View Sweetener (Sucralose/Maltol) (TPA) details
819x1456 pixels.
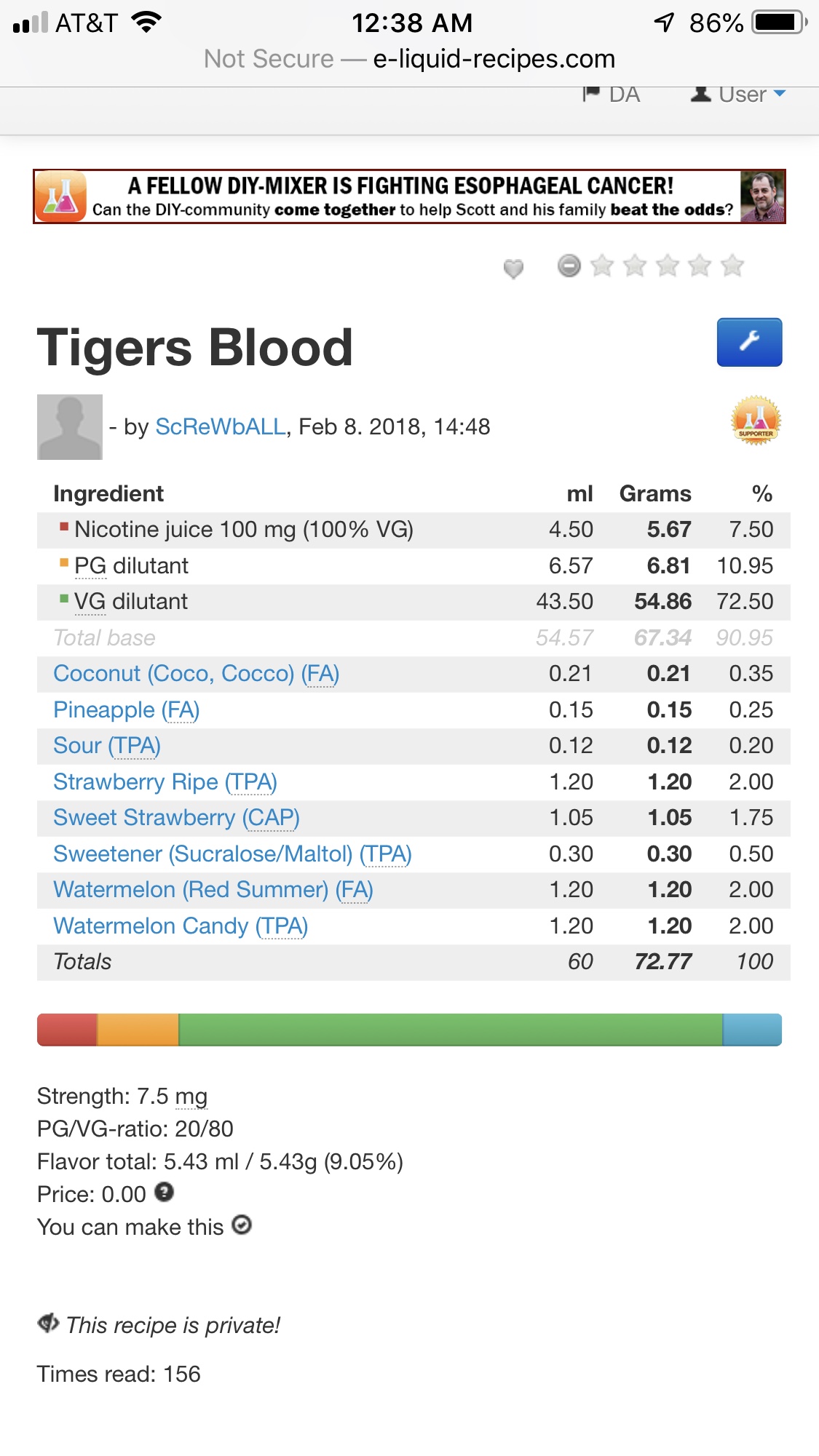pos(232,854)
